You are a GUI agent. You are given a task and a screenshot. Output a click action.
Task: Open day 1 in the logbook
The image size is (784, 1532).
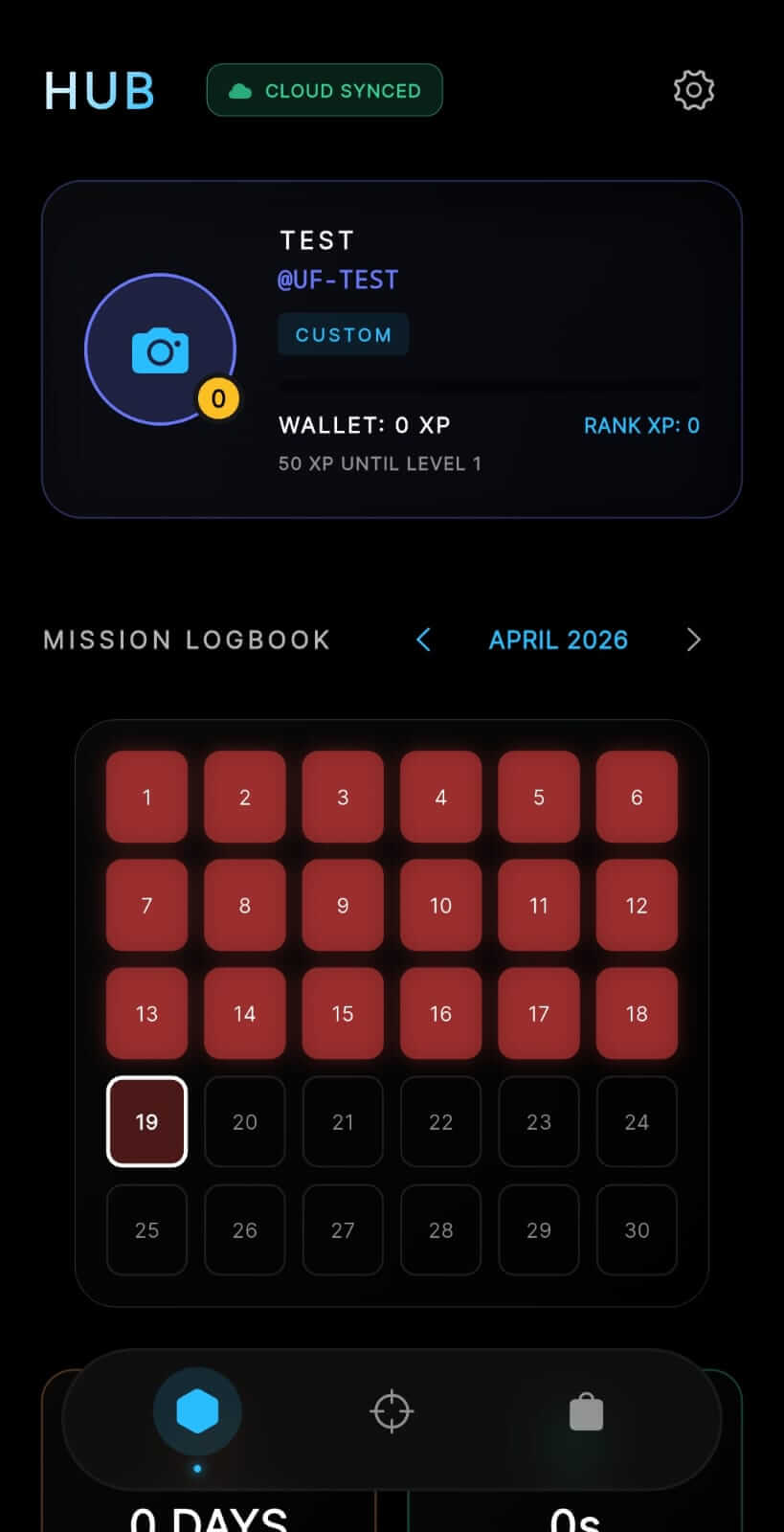(146, 797)
